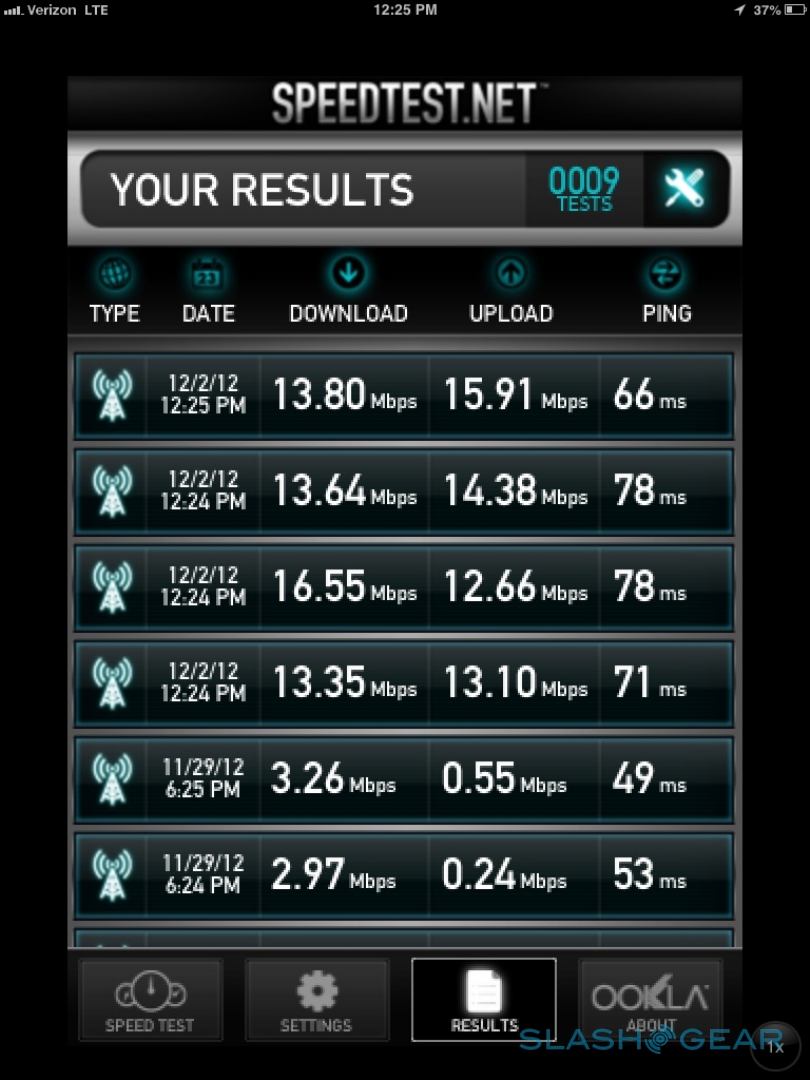Open the Ookla About tab

coord(650,999)
